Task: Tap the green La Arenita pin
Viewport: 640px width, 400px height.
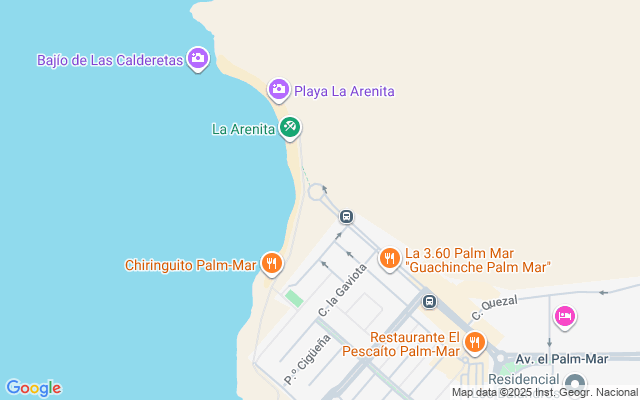Action: tap(290, 127)
